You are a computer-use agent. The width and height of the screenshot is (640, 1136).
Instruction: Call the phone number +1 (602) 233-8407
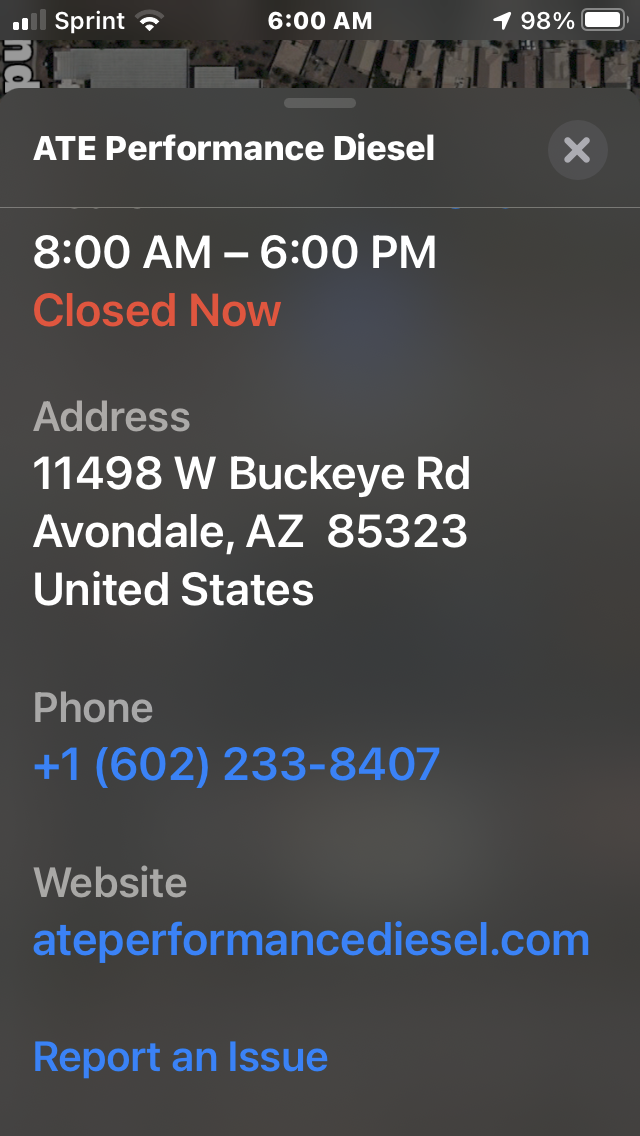pyautogui.click(x=237, y=764)
